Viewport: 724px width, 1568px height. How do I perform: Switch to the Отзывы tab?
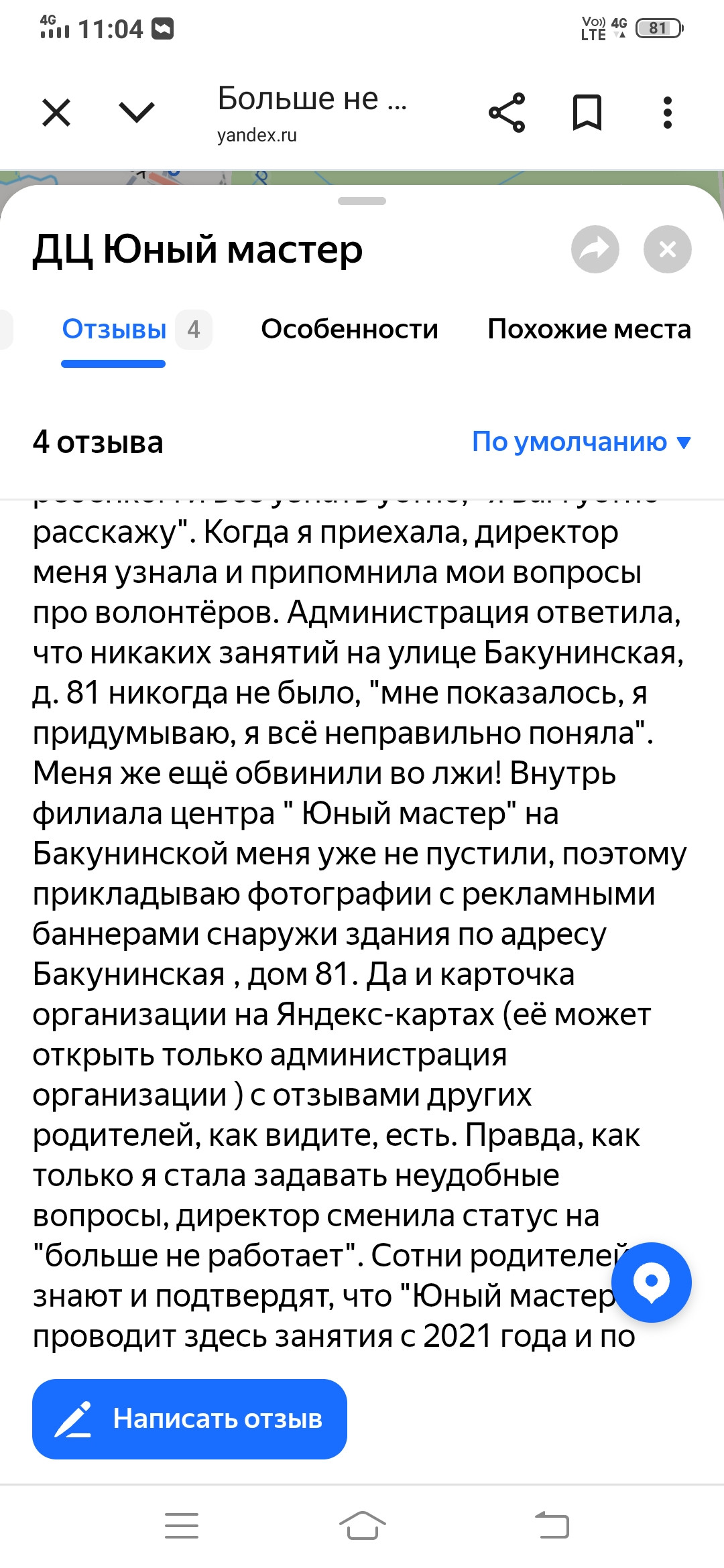point(114,330)
